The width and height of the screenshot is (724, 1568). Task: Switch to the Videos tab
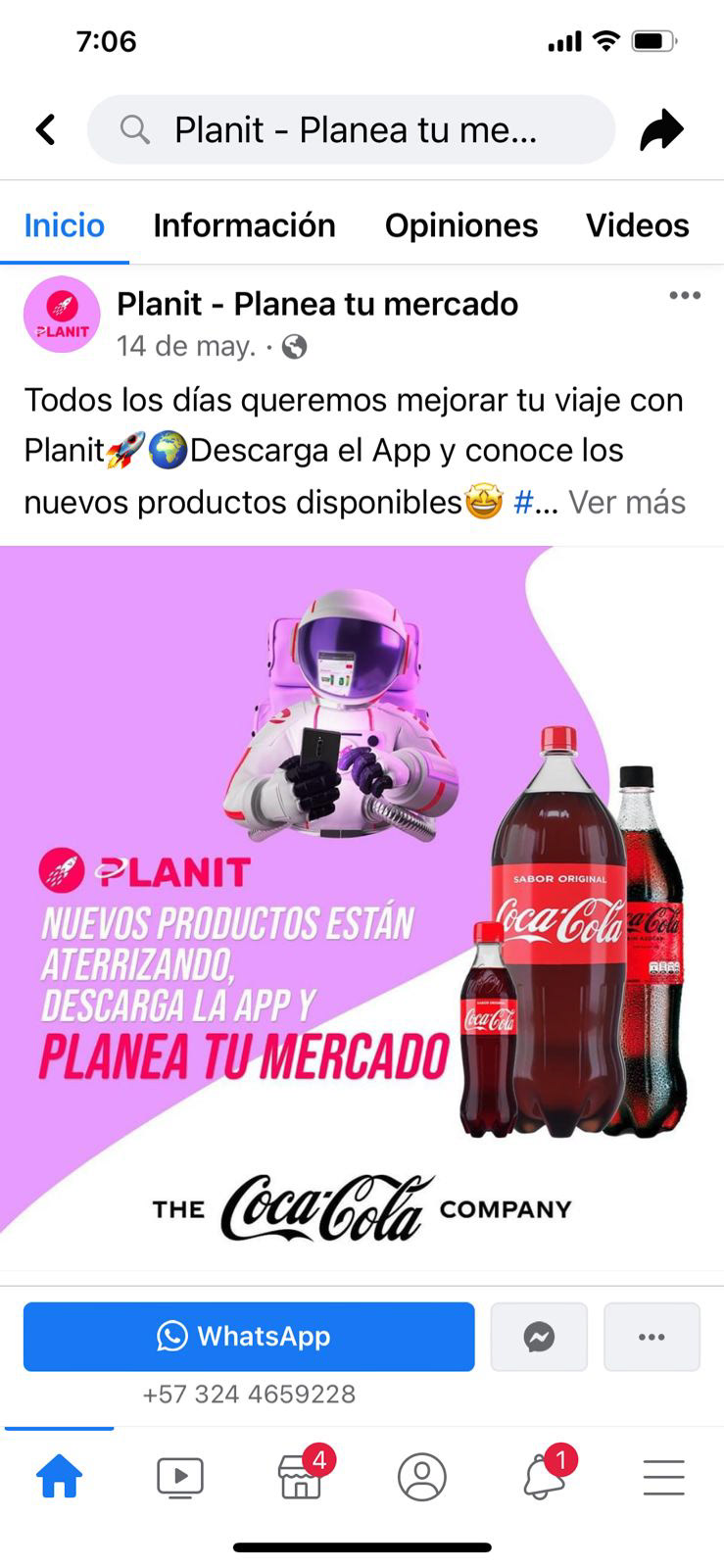(x=637, y=225)
